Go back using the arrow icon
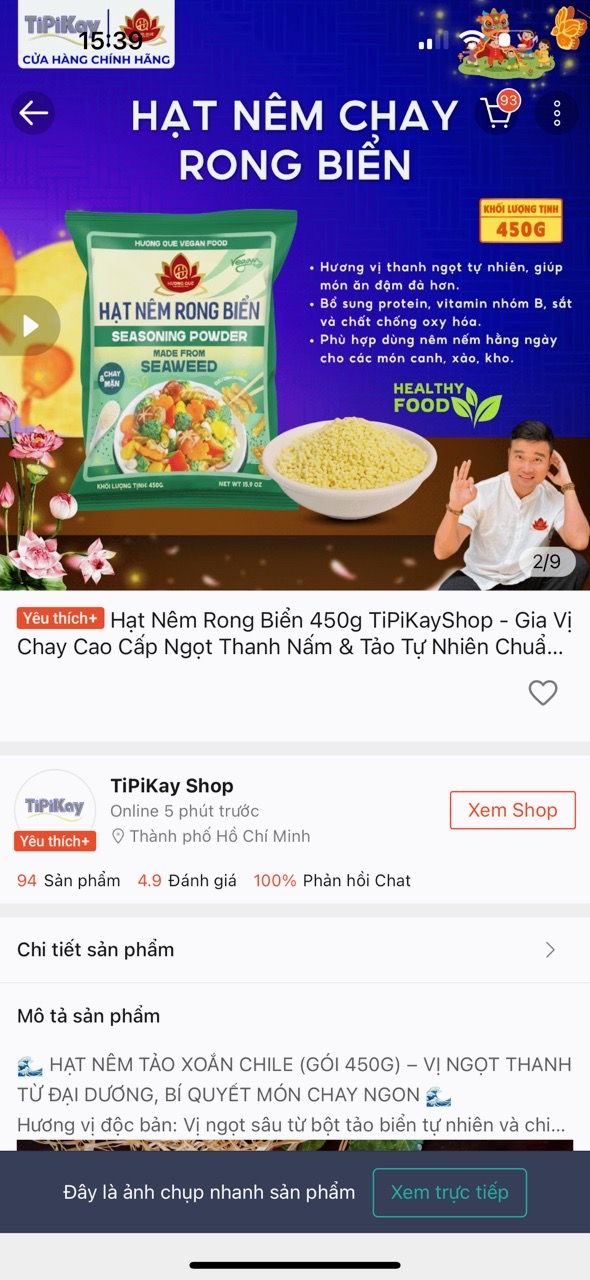 [33, 113]
